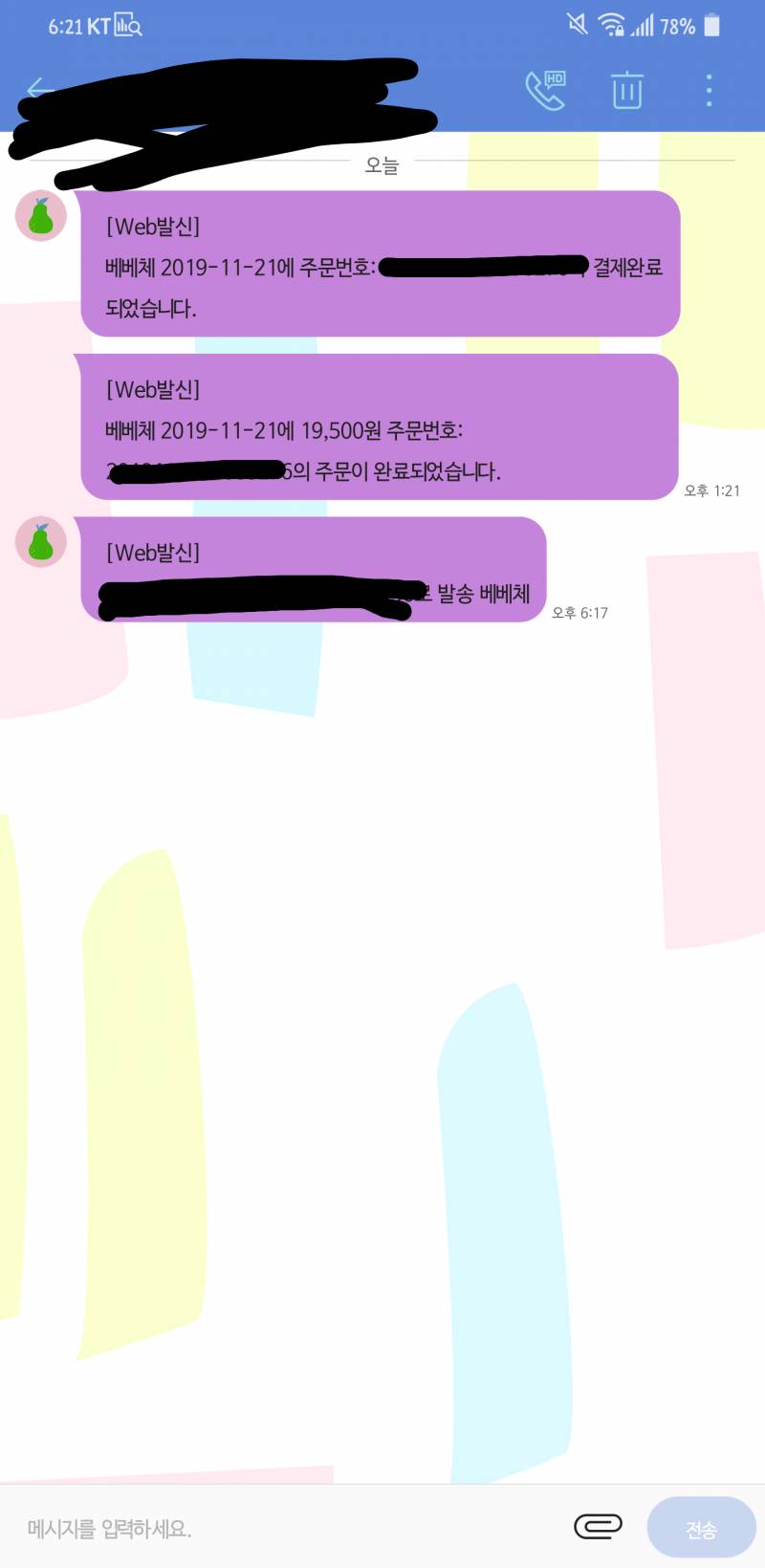Screen dimensions: 765x1568
Task: Open the conversation title area
Action: coord(239,89)
